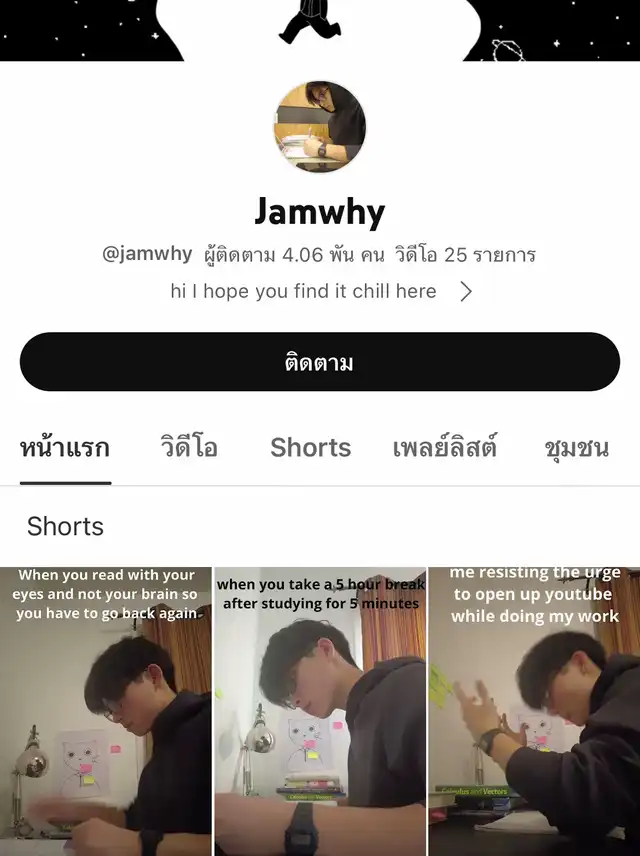The height and width of the screenshot is (856, 640).
Task: Play the 'read with your eyes' Short
Action: pyautogui.click(x=106, y=712)
